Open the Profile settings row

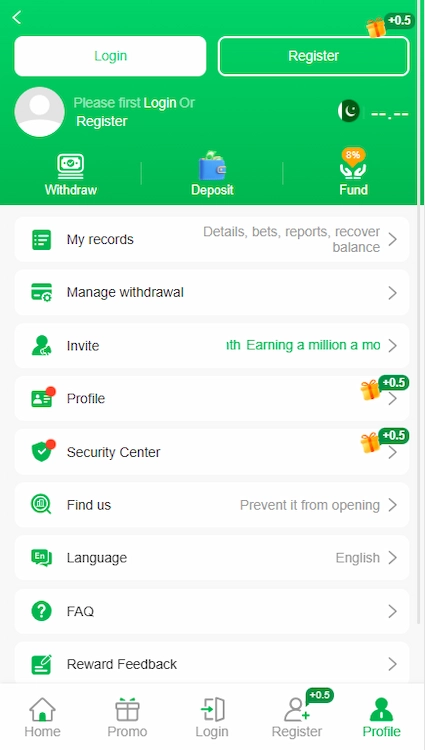click(x=212, y=398)
